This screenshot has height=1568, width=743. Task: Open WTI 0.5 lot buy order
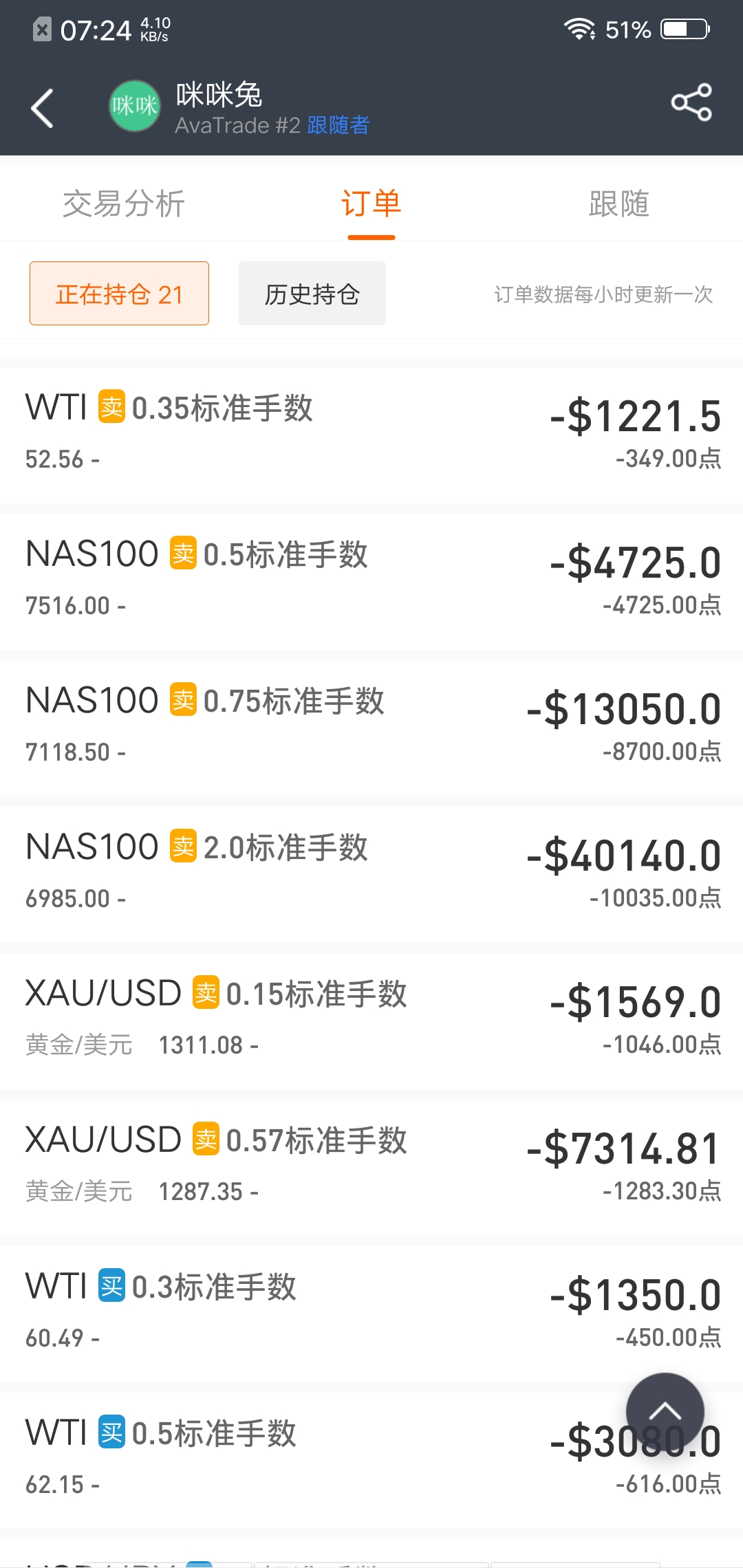(x=371, y=1461)
